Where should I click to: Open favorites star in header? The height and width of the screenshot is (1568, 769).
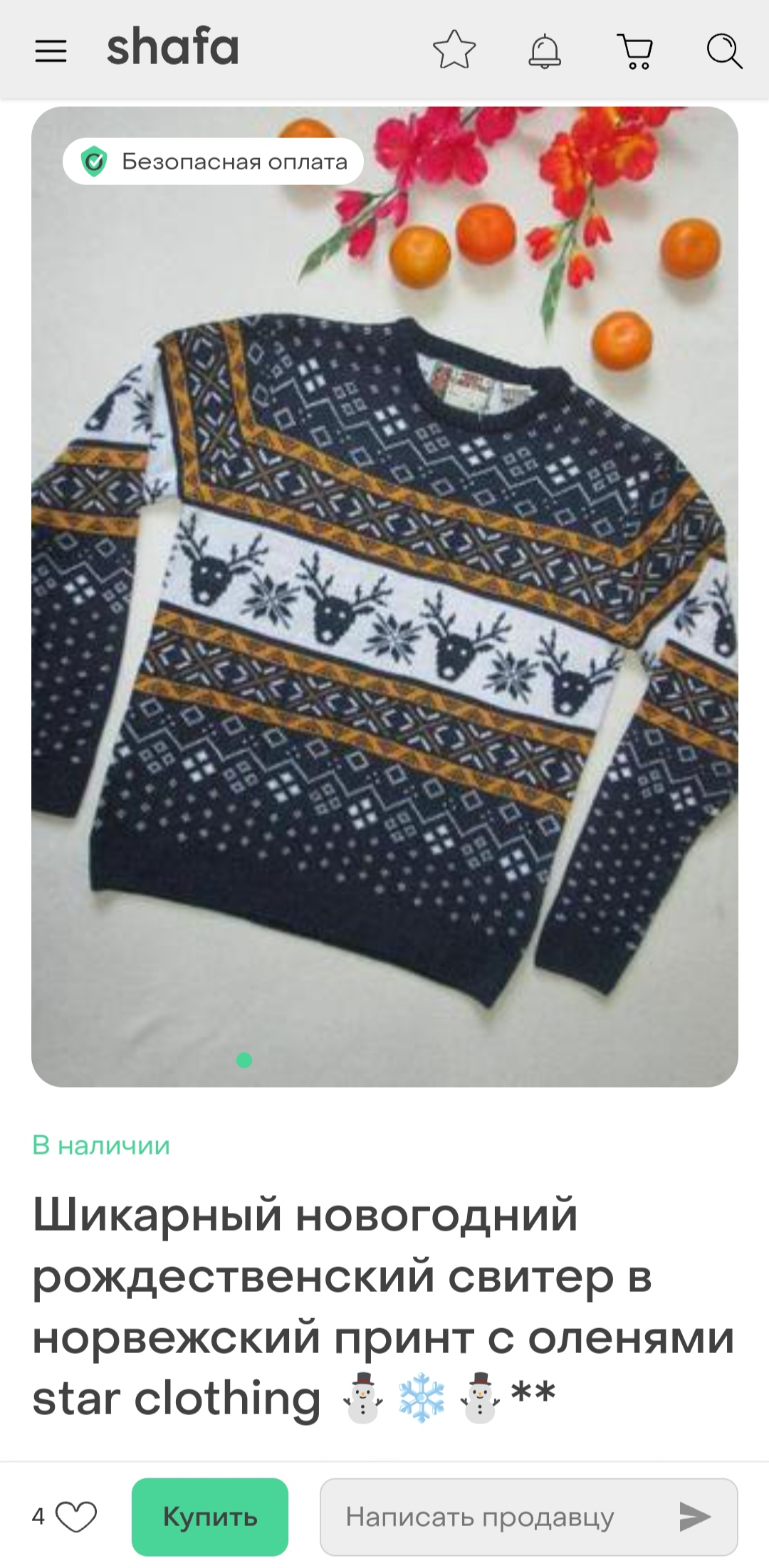454,51
